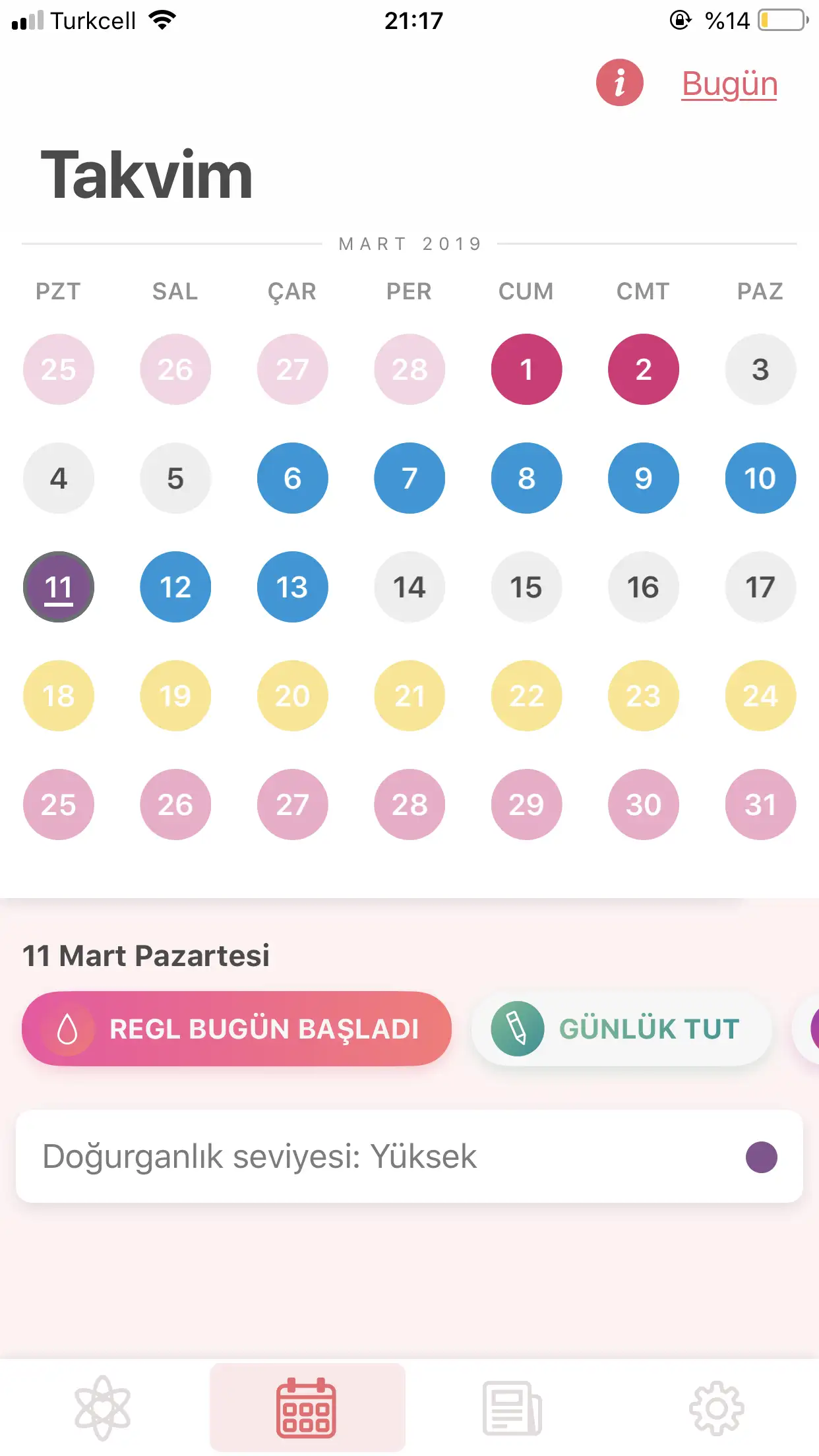This screenshot has height=1456, width=819.
Task: Select March 10 on the calendar
Action: [x=760, y=478]
